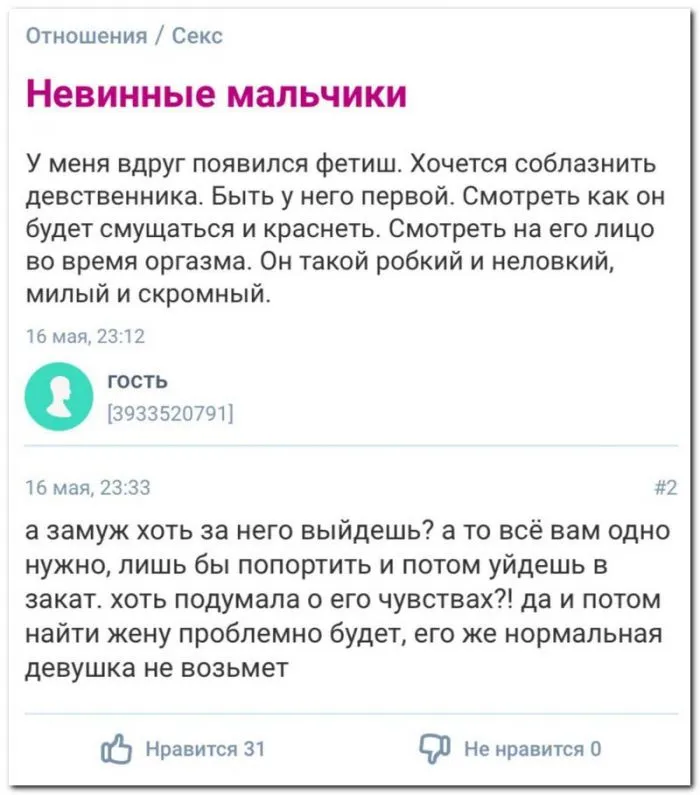This screenshot has width=700, height=795.
Task: Open the Секс category breadcrumb
Action: 197,36
